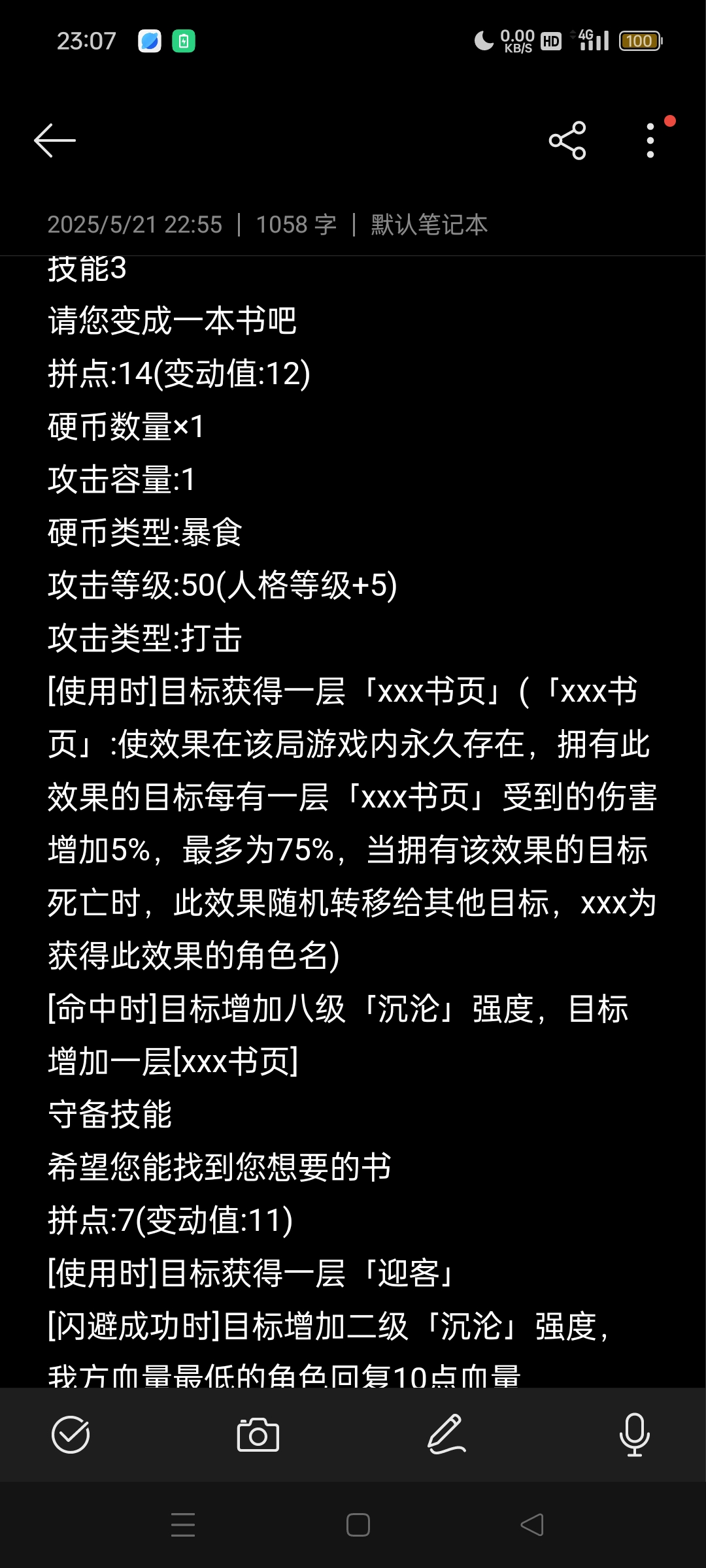
Task: Go to the home screen via the nav bar
Action: tap(358, 1525)
